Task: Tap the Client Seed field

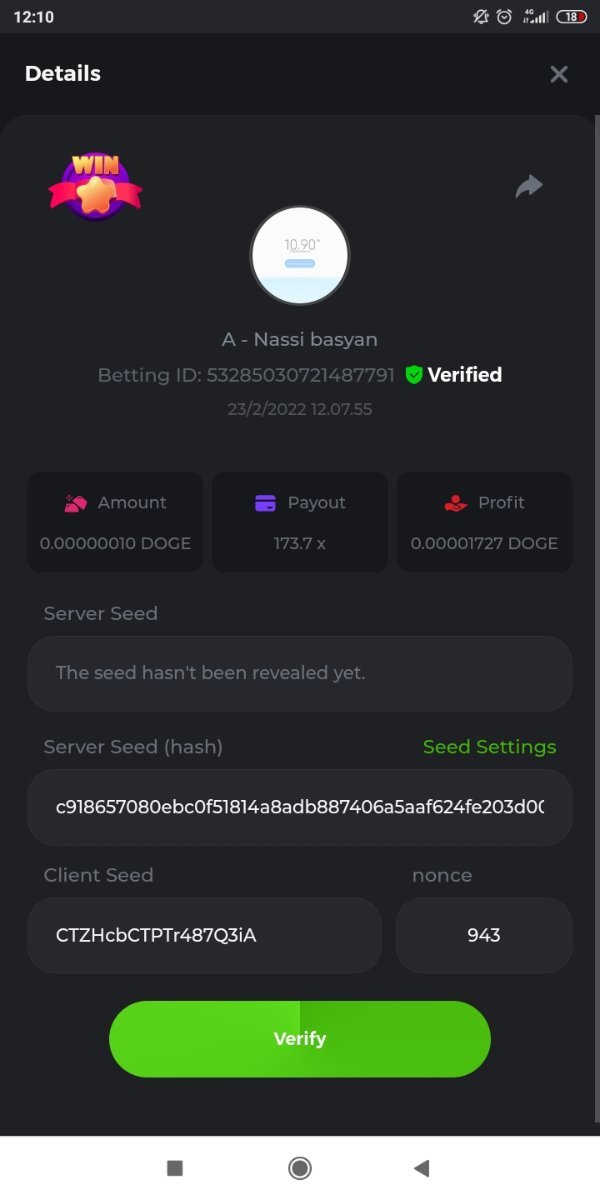Action: click(x=204, y=935)
